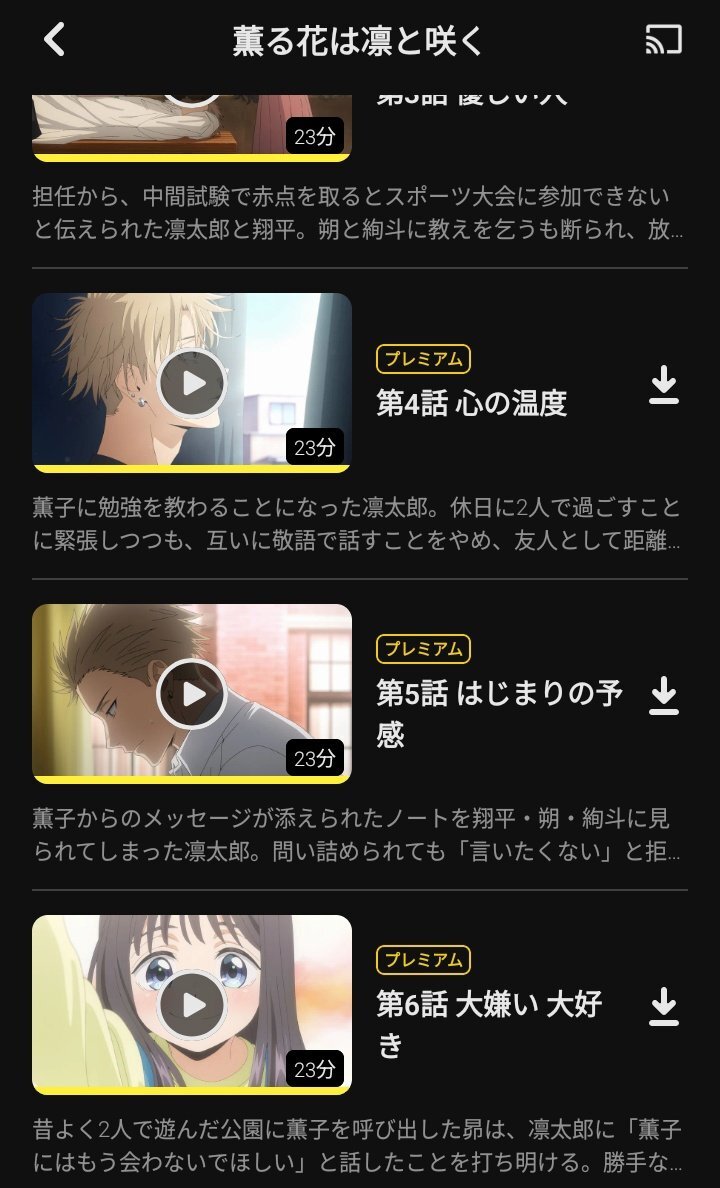Image resolution: width=720 pixels, height=1188 pixels.
Task: Play episode 5 はじまりの予感 thumbnail
Action: (x=192, y=693)
